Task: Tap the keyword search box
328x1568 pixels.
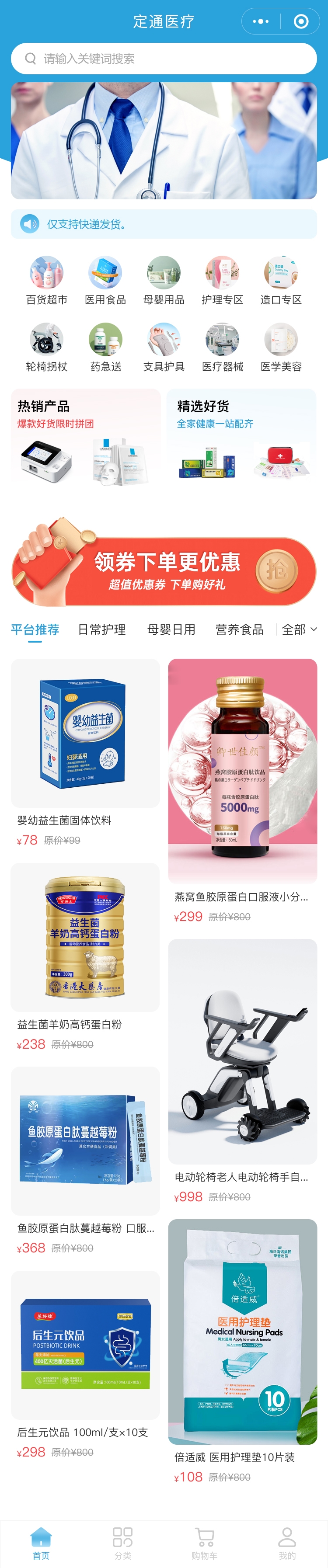Action: tap(164, 59)
